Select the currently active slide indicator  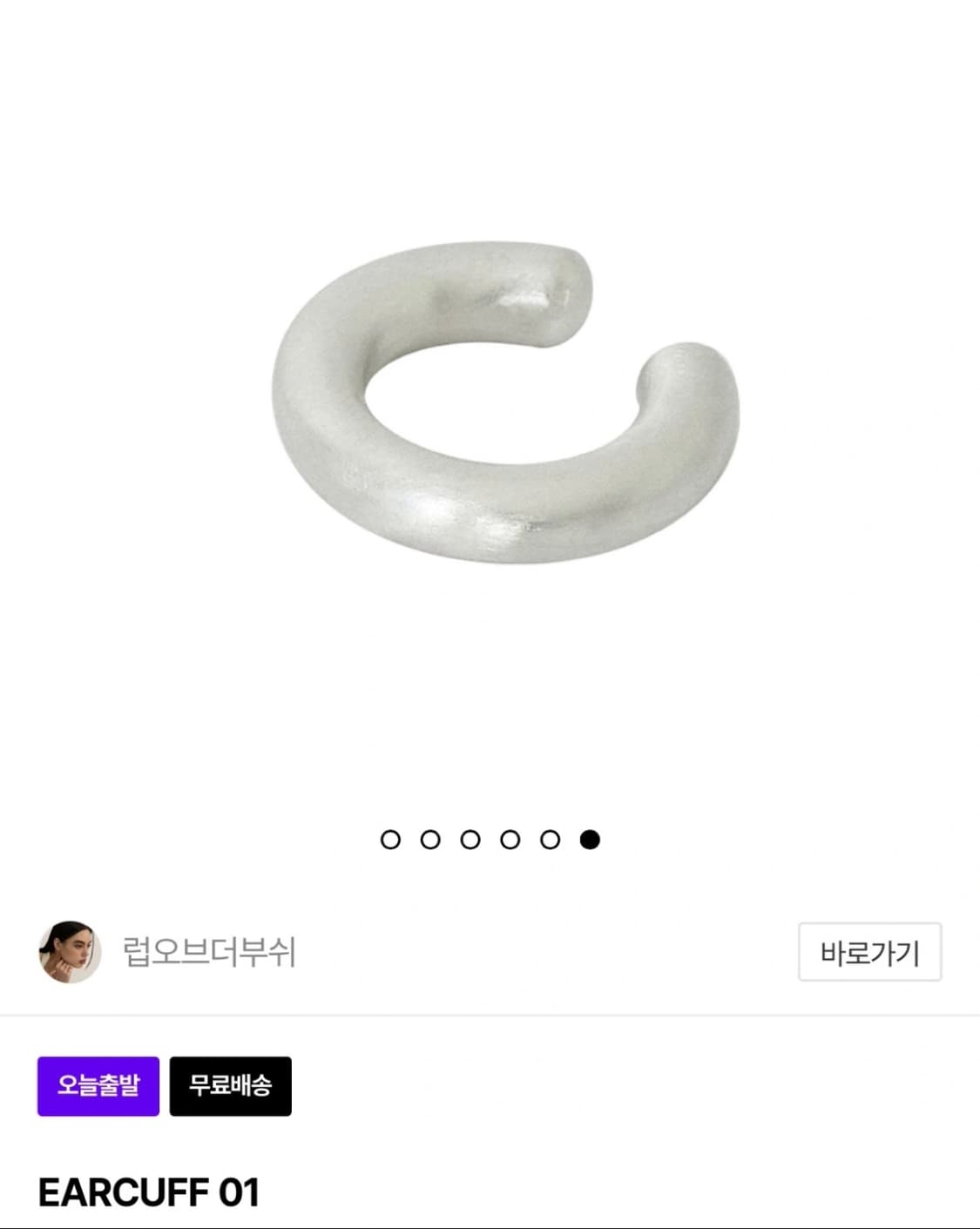click(x=590, y=840)
